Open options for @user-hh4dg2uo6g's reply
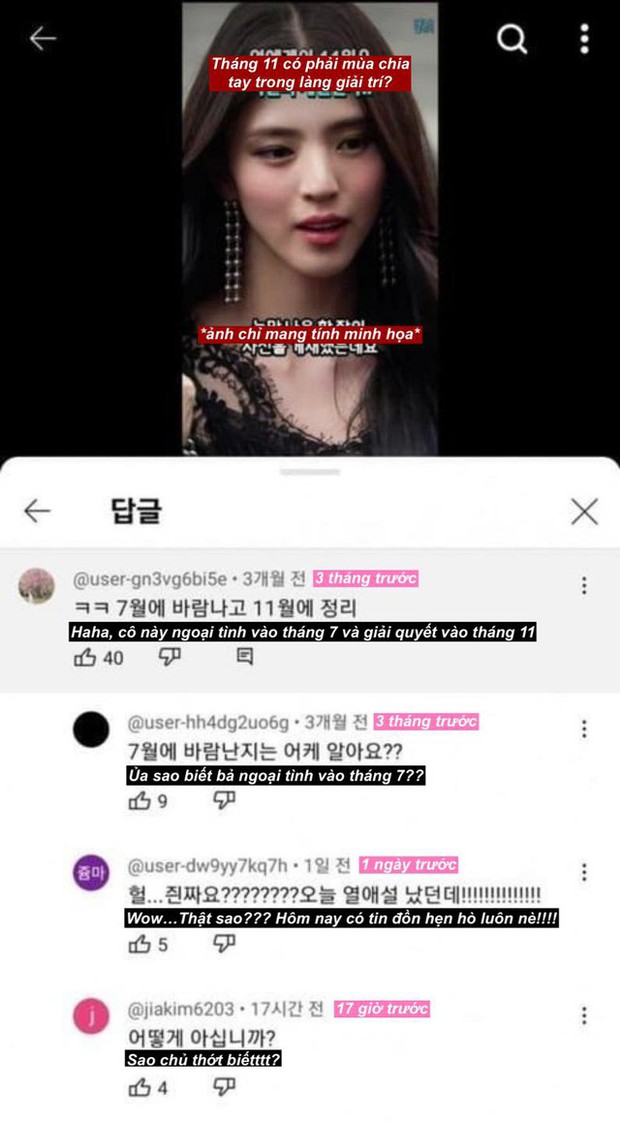This screenshot has height=1122, width=620. [x=584, y=729]
